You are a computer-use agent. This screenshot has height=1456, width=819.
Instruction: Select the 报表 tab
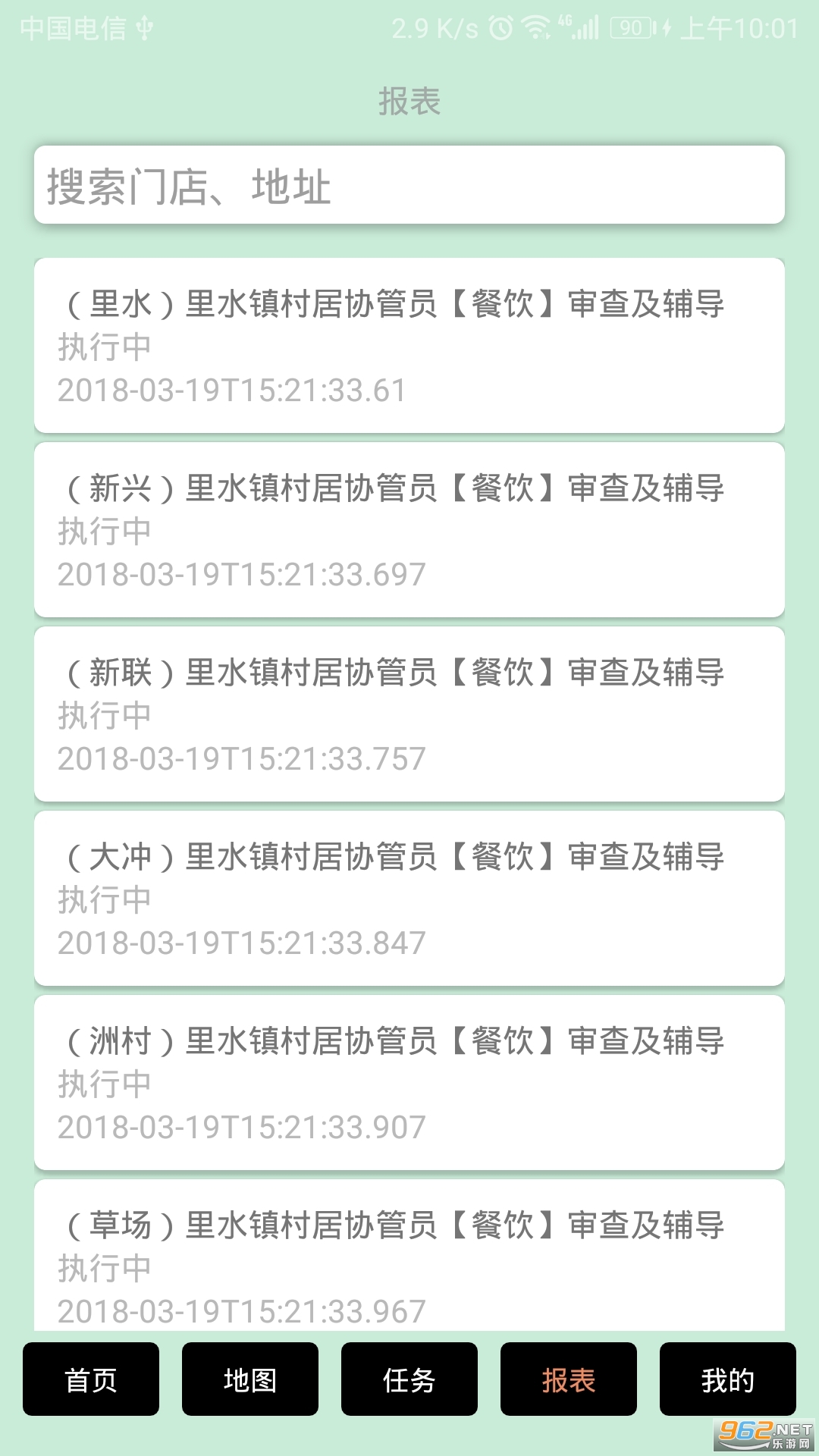pos(569,1379)
